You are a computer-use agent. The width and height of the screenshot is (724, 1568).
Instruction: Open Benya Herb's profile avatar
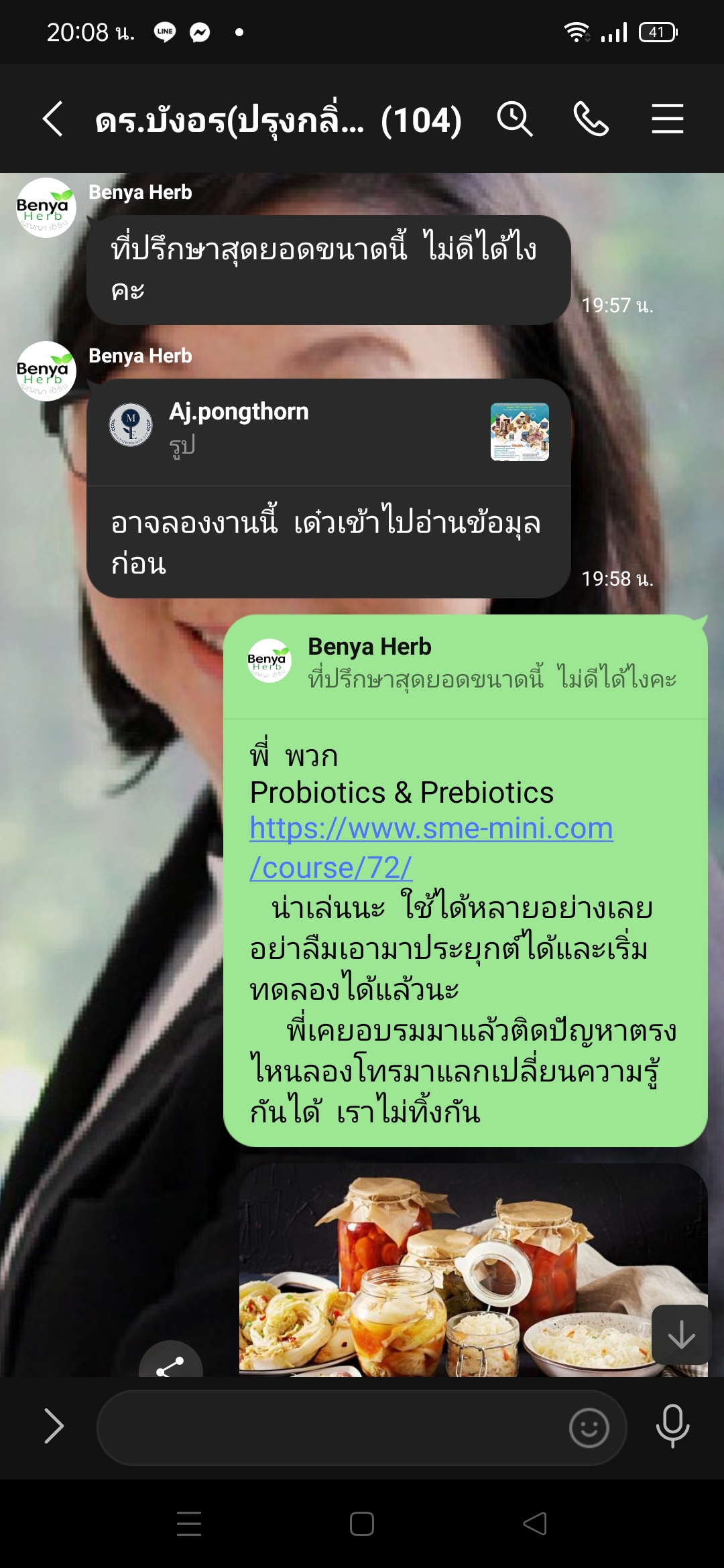point(46,208)
